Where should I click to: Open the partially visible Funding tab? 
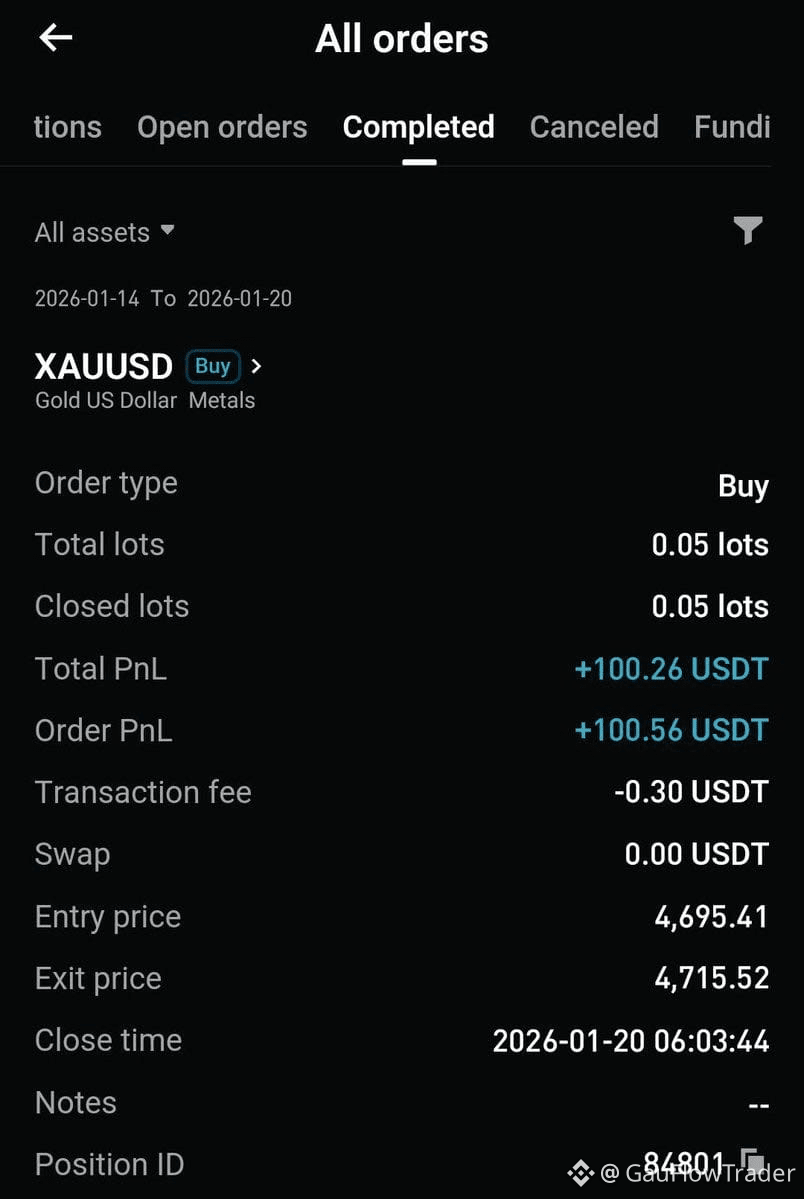(x=732, y=127)
